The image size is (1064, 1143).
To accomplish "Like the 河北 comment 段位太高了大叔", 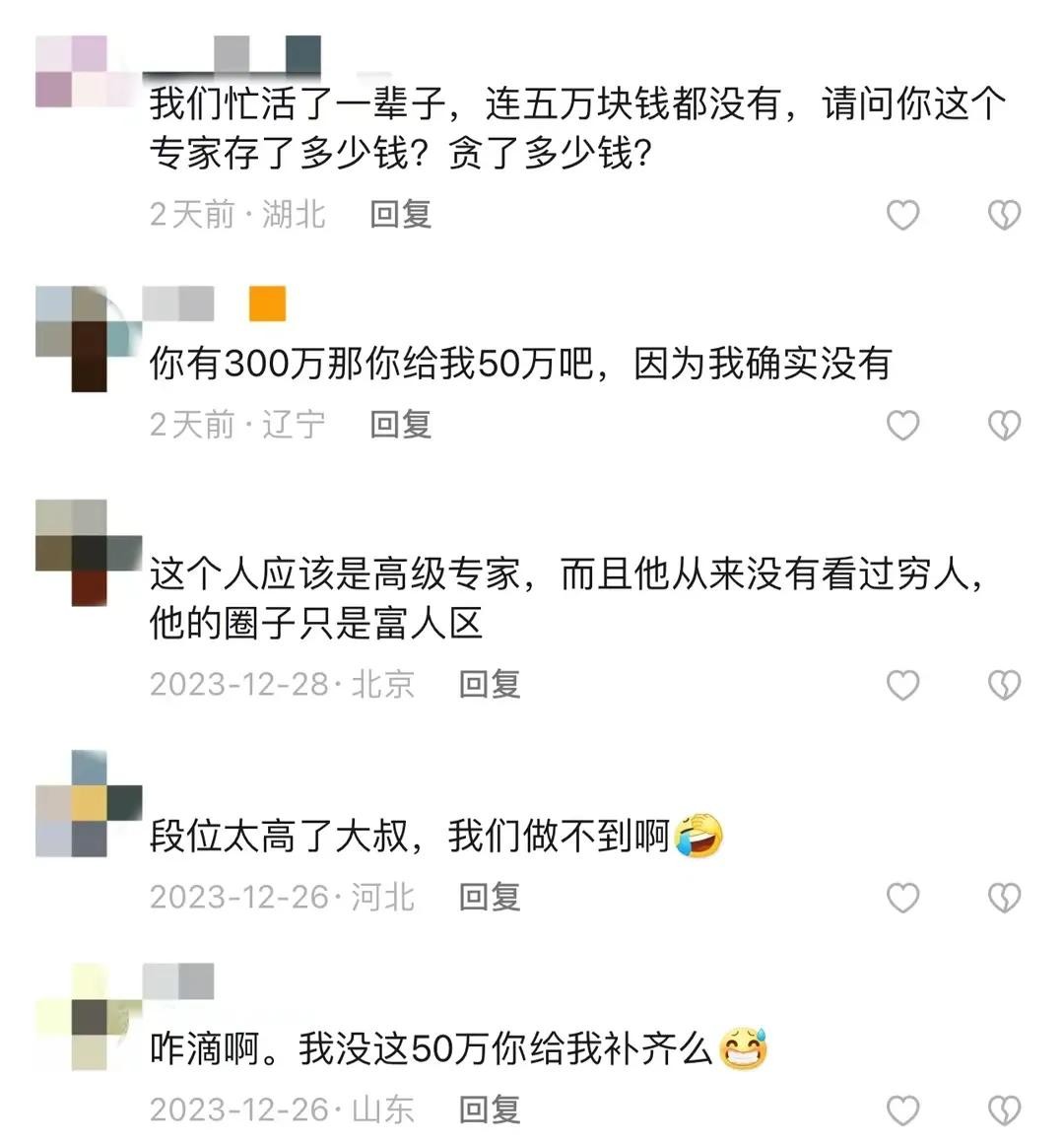I will (902, 898).
